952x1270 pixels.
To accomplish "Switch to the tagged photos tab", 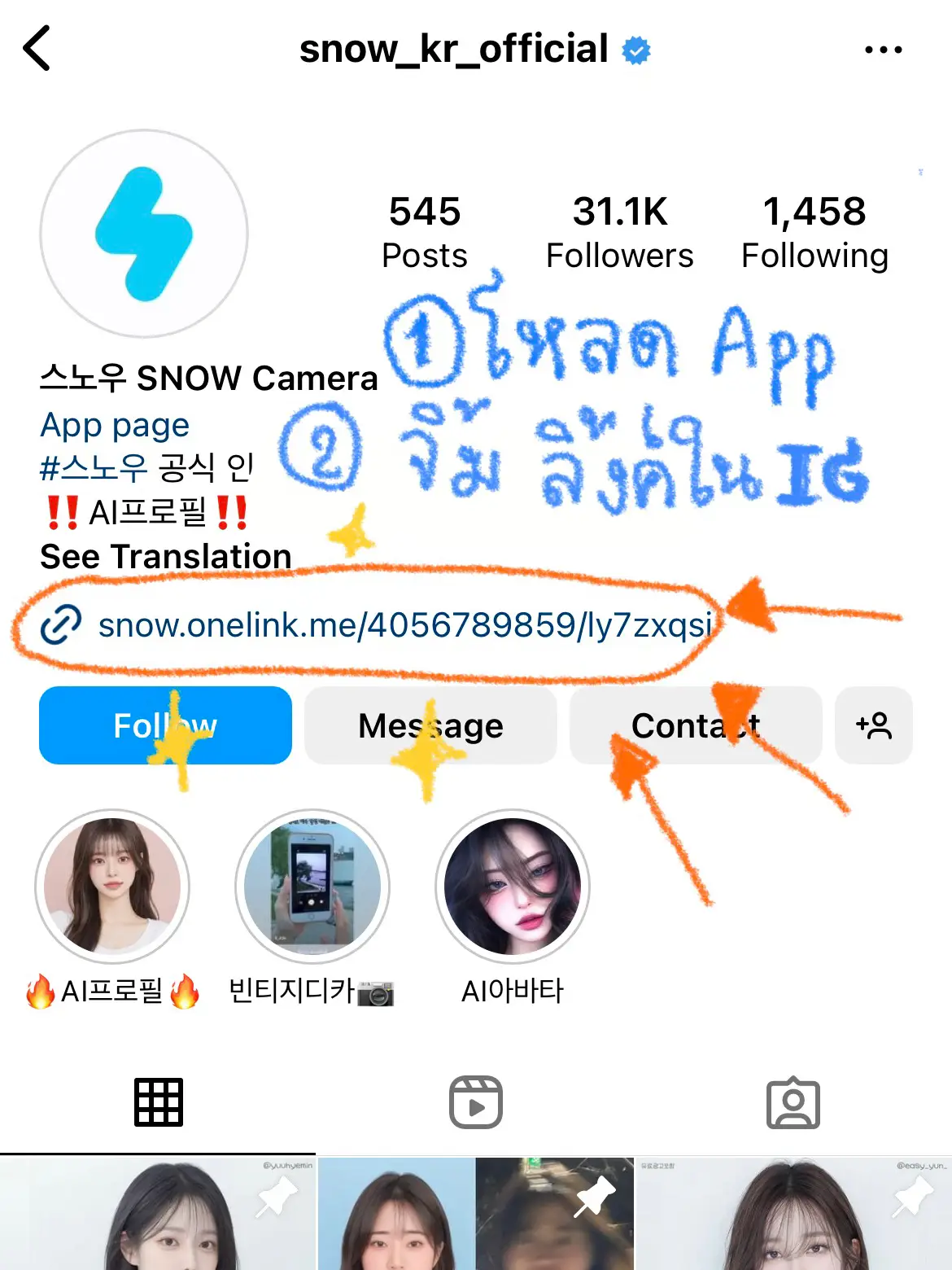I will pos(793,1103).
